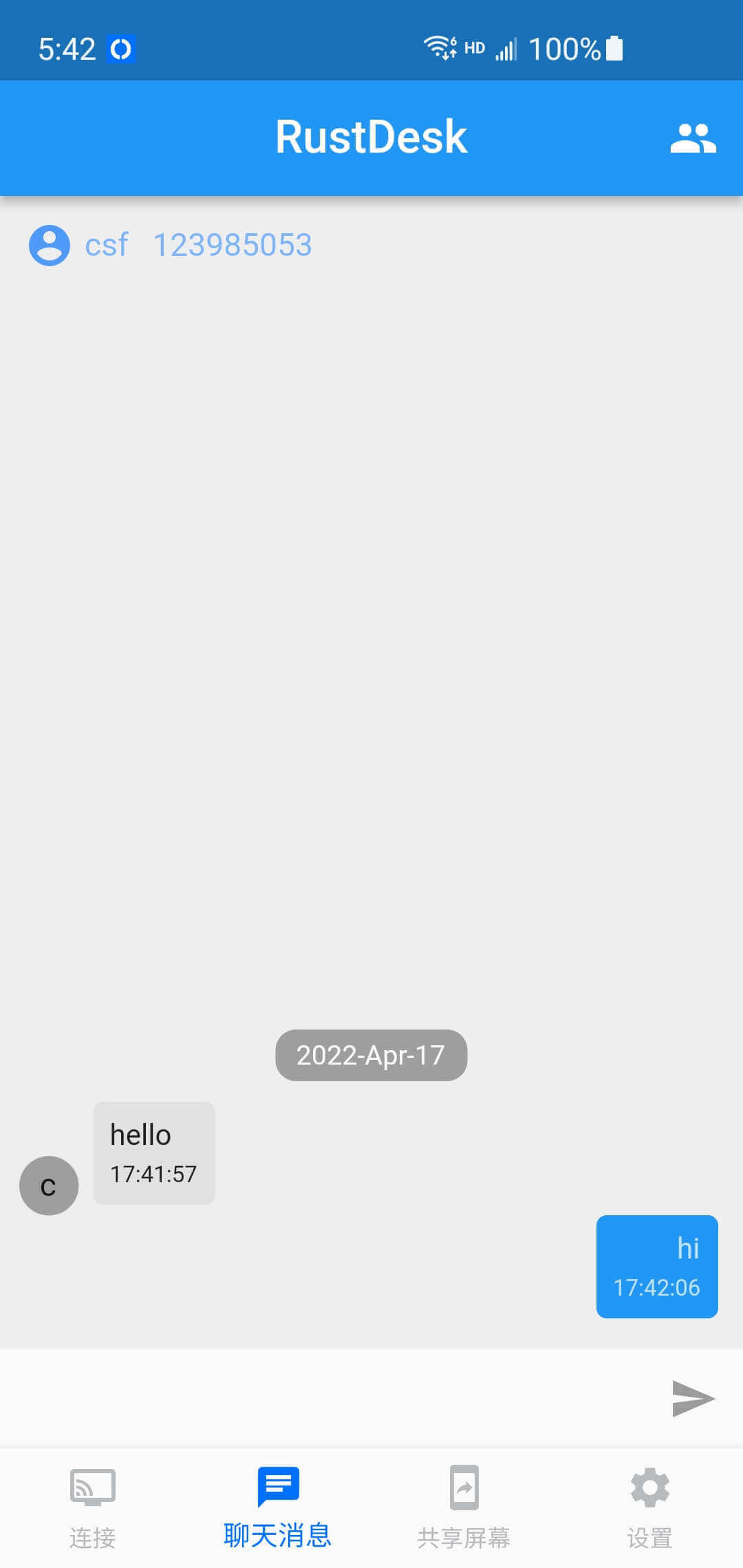The height and width of the screenshot is (1568, 743).
Task: Focus the chat message input field
Action: coord(330,1398)
